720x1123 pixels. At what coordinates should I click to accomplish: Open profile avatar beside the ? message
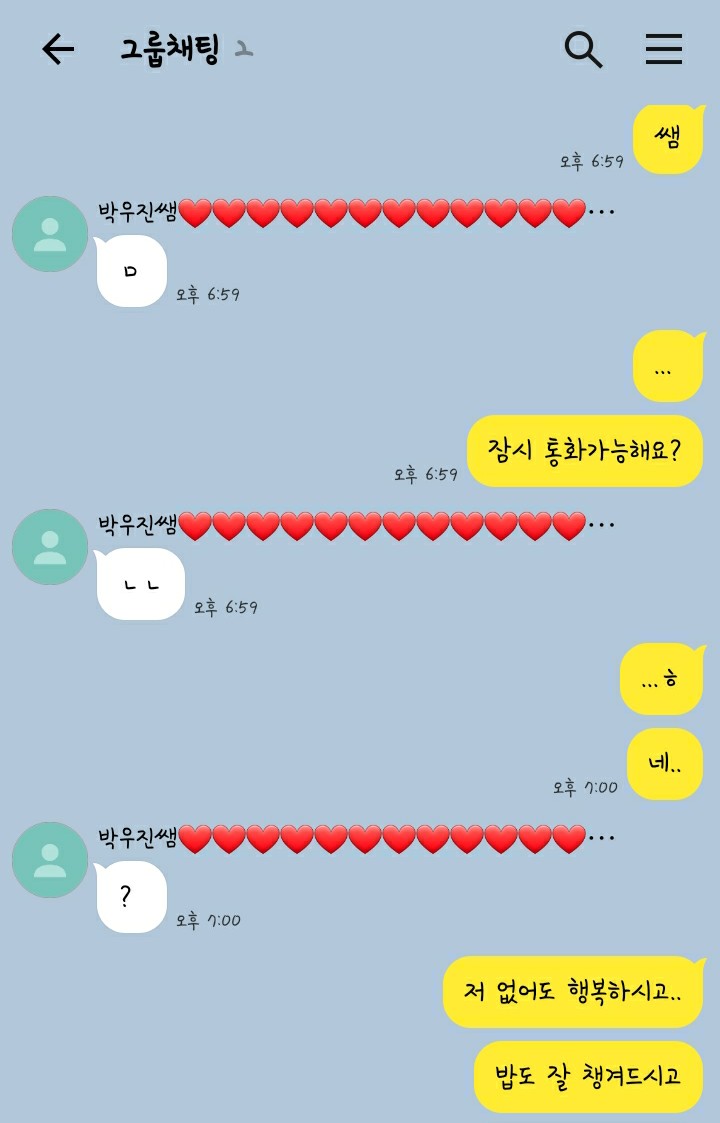coord(50,860)
